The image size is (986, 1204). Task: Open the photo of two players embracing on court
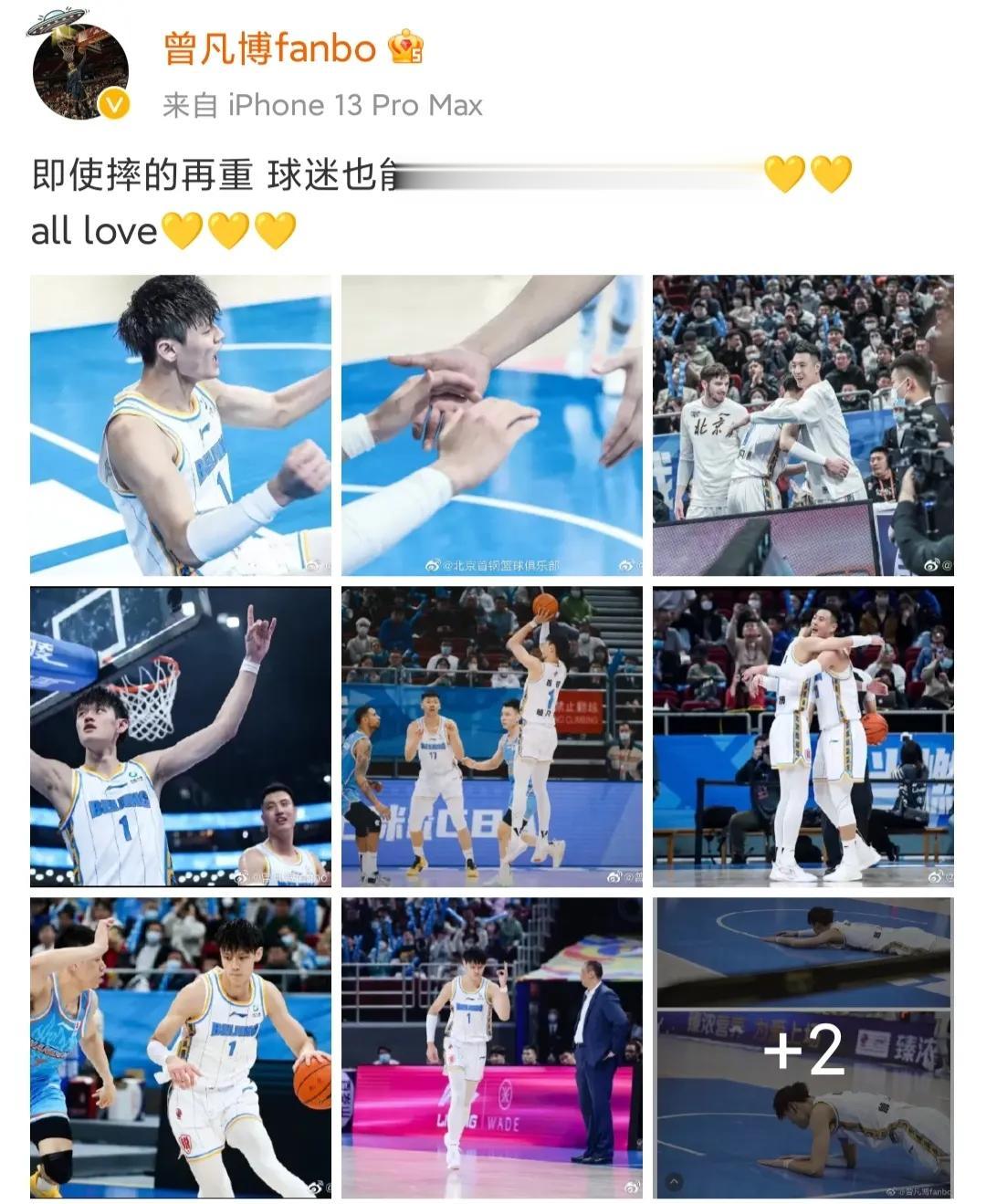tap(802, 737)
